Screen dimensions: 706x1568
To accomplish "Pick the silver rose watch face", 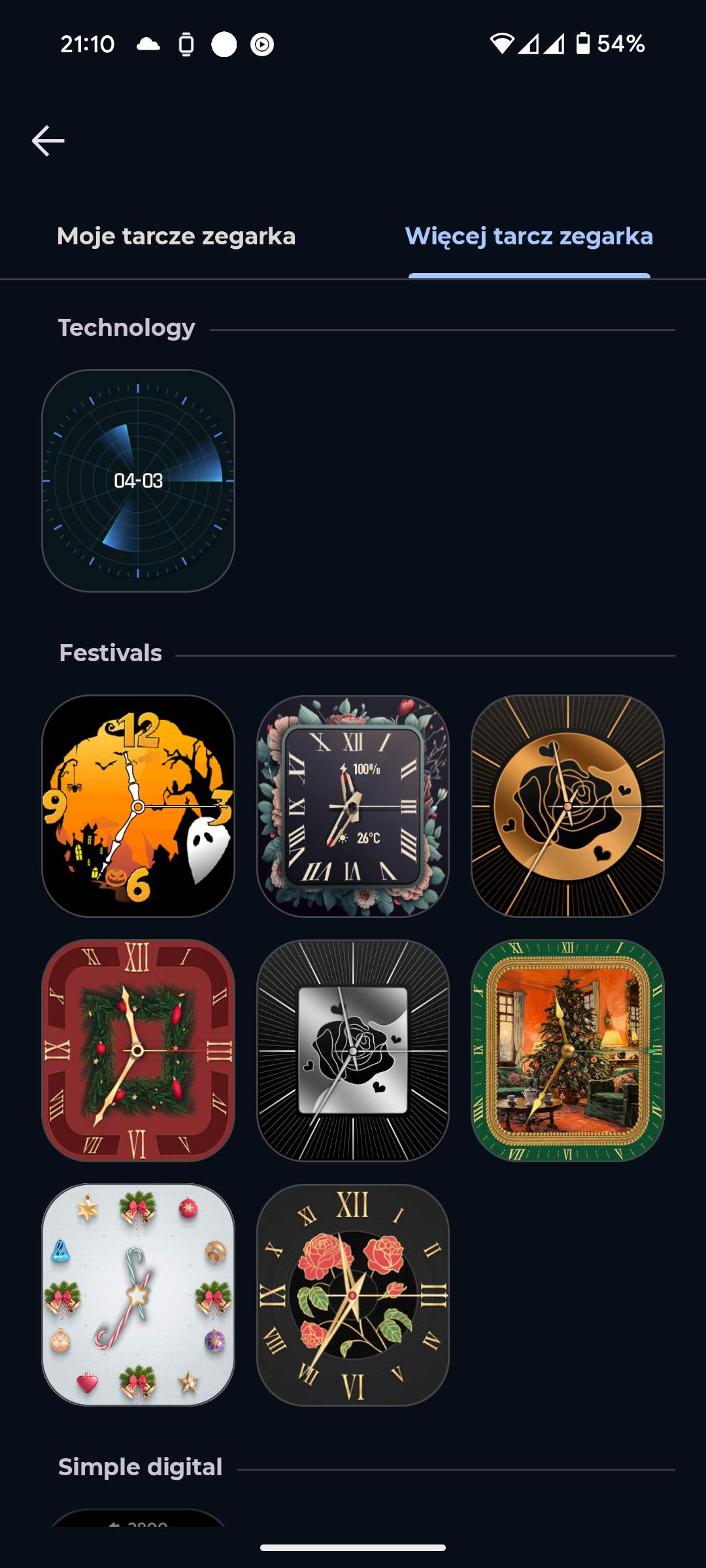I will point(353,1051).
